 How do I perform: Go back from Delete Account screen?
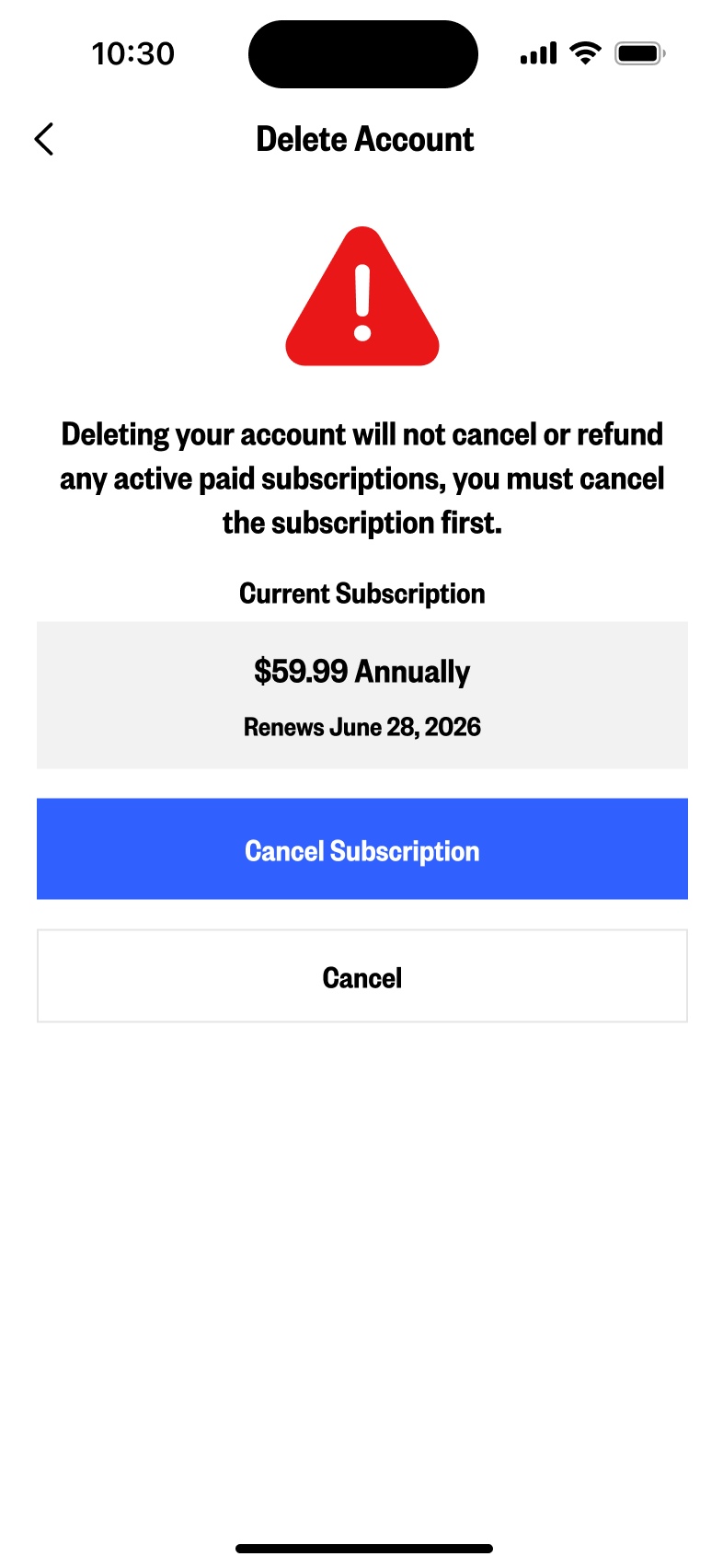44,140
